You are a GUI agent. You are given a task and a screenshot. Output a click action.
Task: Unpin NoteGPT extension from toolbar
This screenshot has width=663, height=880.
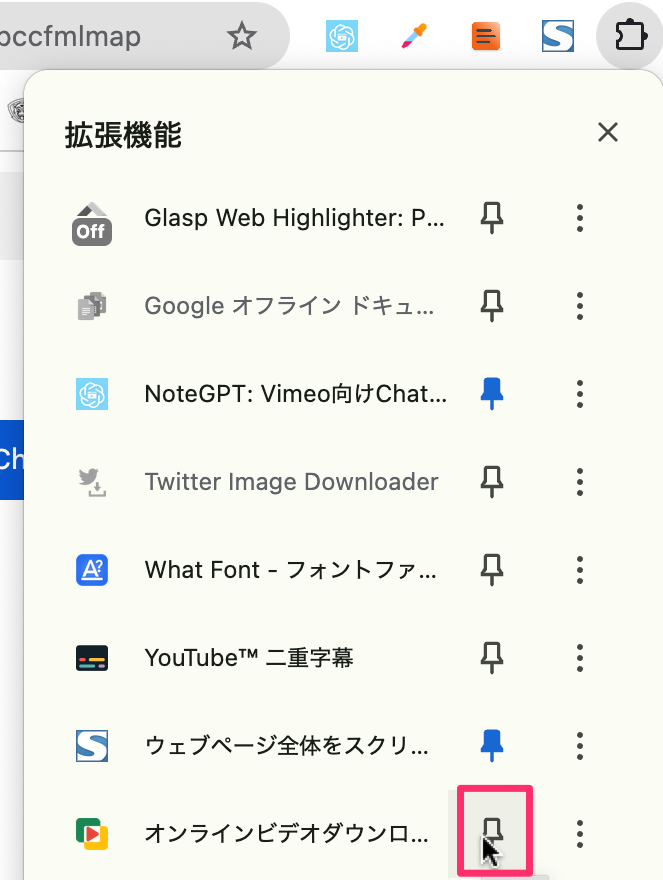coord(491,394)
